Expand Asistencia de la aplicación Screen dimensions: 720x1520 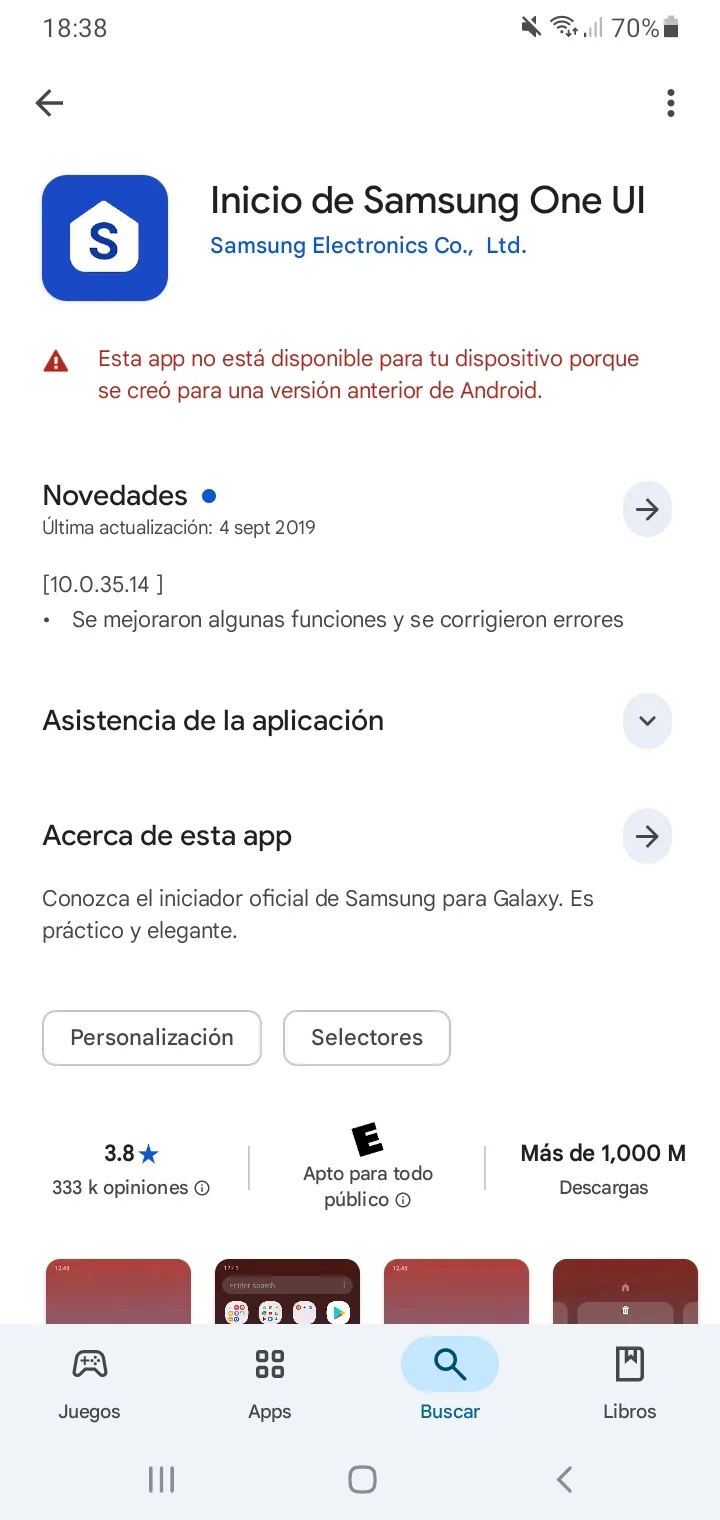point(647,721)
